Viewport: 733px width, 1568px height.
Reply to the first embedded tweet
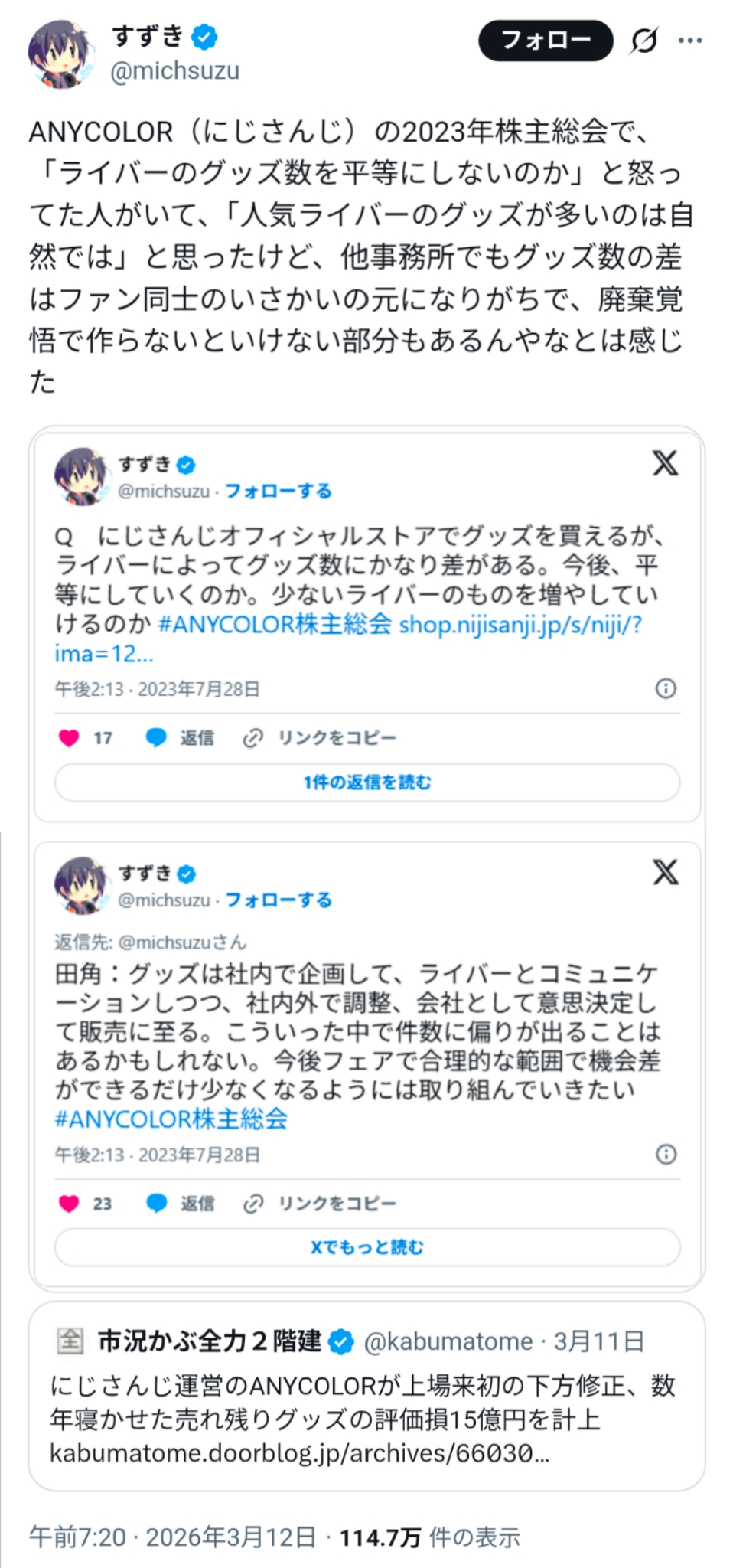[181, 737]
